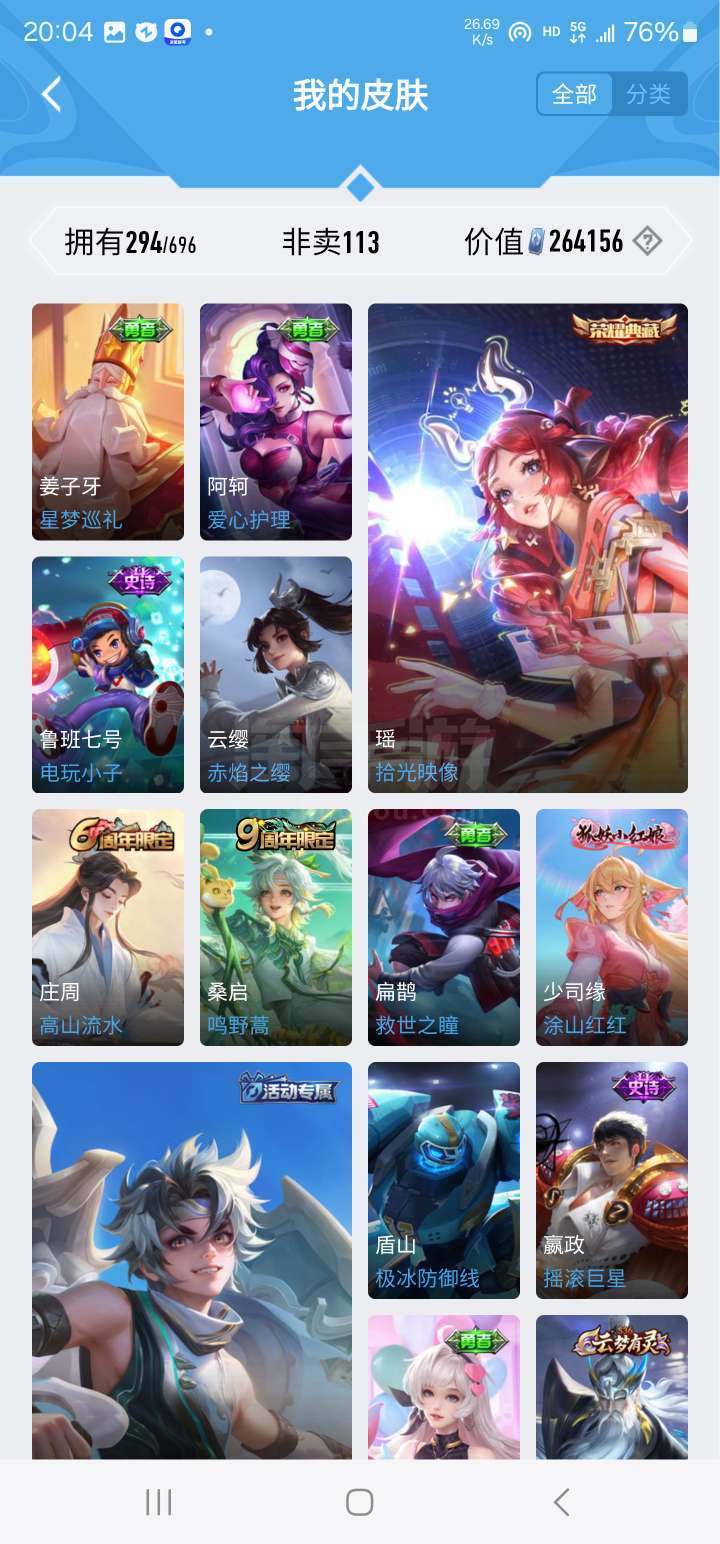Open 阿轲 爱心护理 skin
Viewport: 720px width, 1544px height.
pyautogui.click(x=276, y=422)
